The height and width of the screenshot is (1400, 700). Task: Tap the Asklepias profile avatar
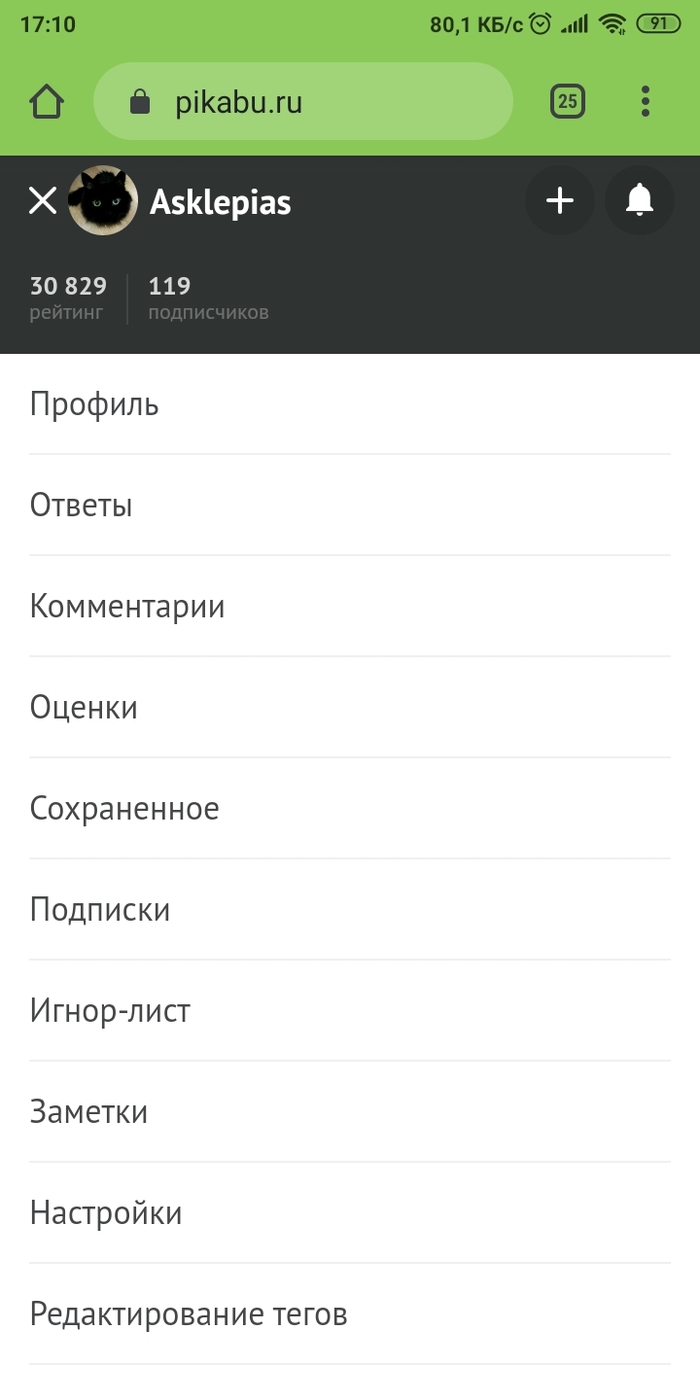click(102, 201)
